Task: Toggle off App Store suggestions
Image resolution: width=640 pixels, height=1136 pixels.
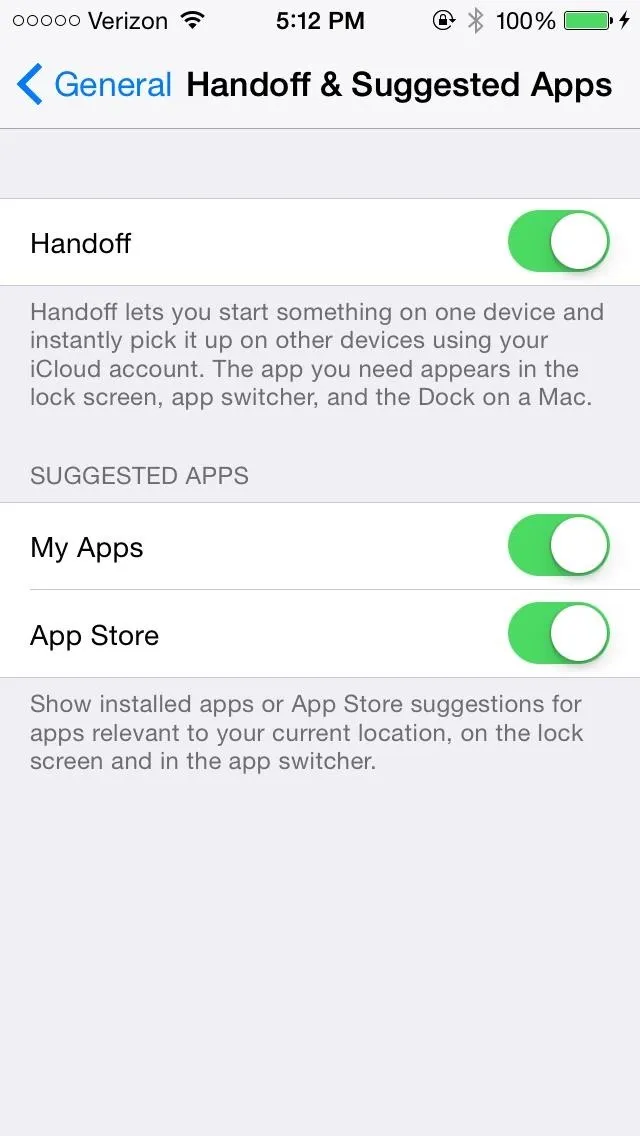Action: tap(558, 635)
